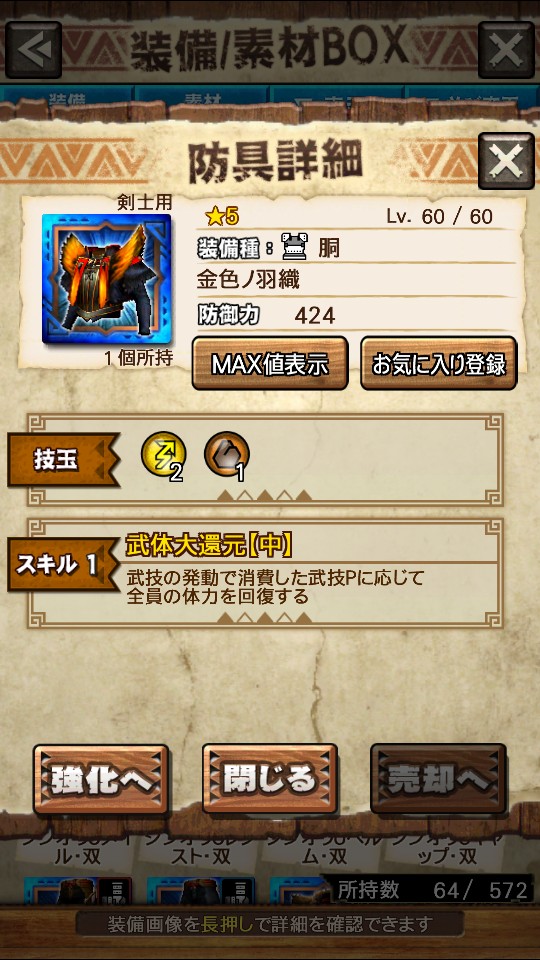Tap the top-left back arrow button
Screen dimensions: 540x960
tap(34, 50)
